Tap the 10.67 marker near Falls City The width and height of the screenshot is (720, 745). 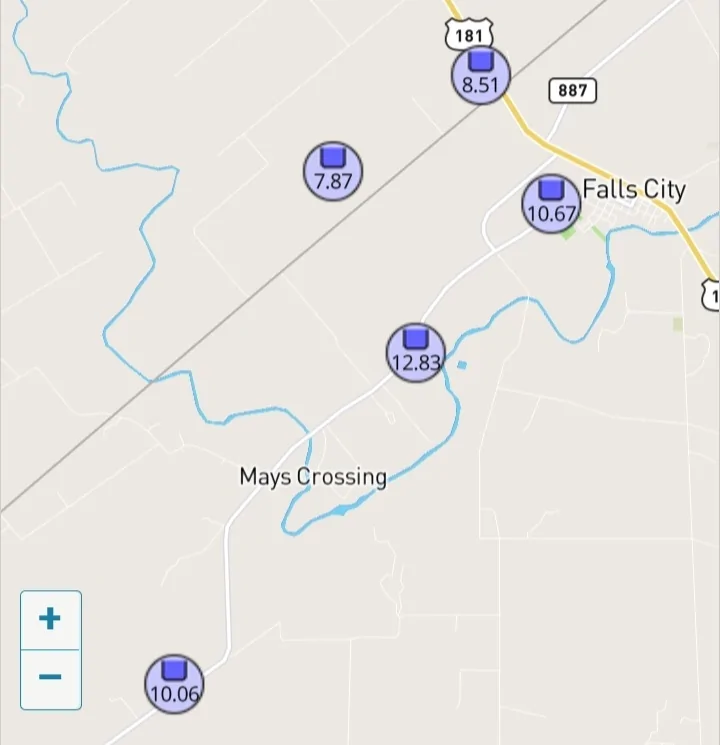[x=551, y=204]
